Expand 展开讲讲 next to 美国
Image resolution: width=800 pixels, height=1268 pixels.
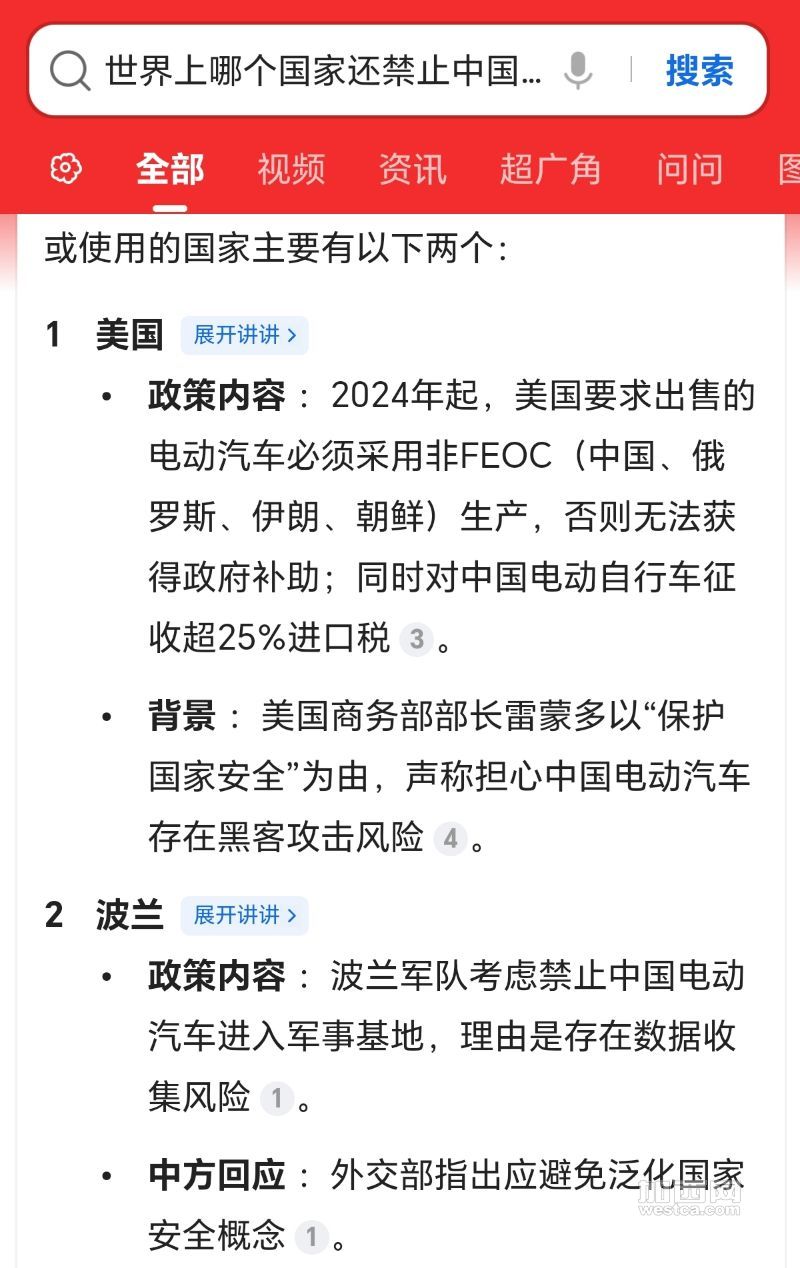245,335
